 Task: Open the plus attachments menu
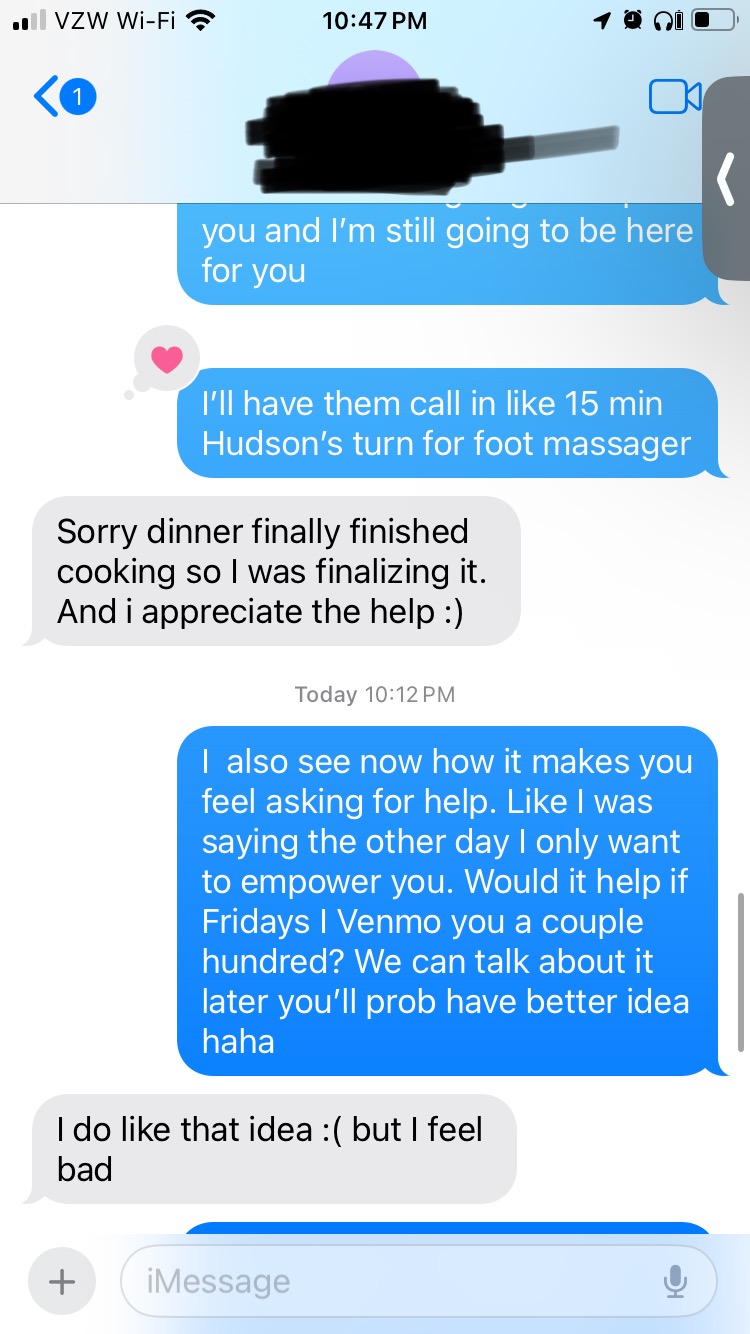point(62,1281)
